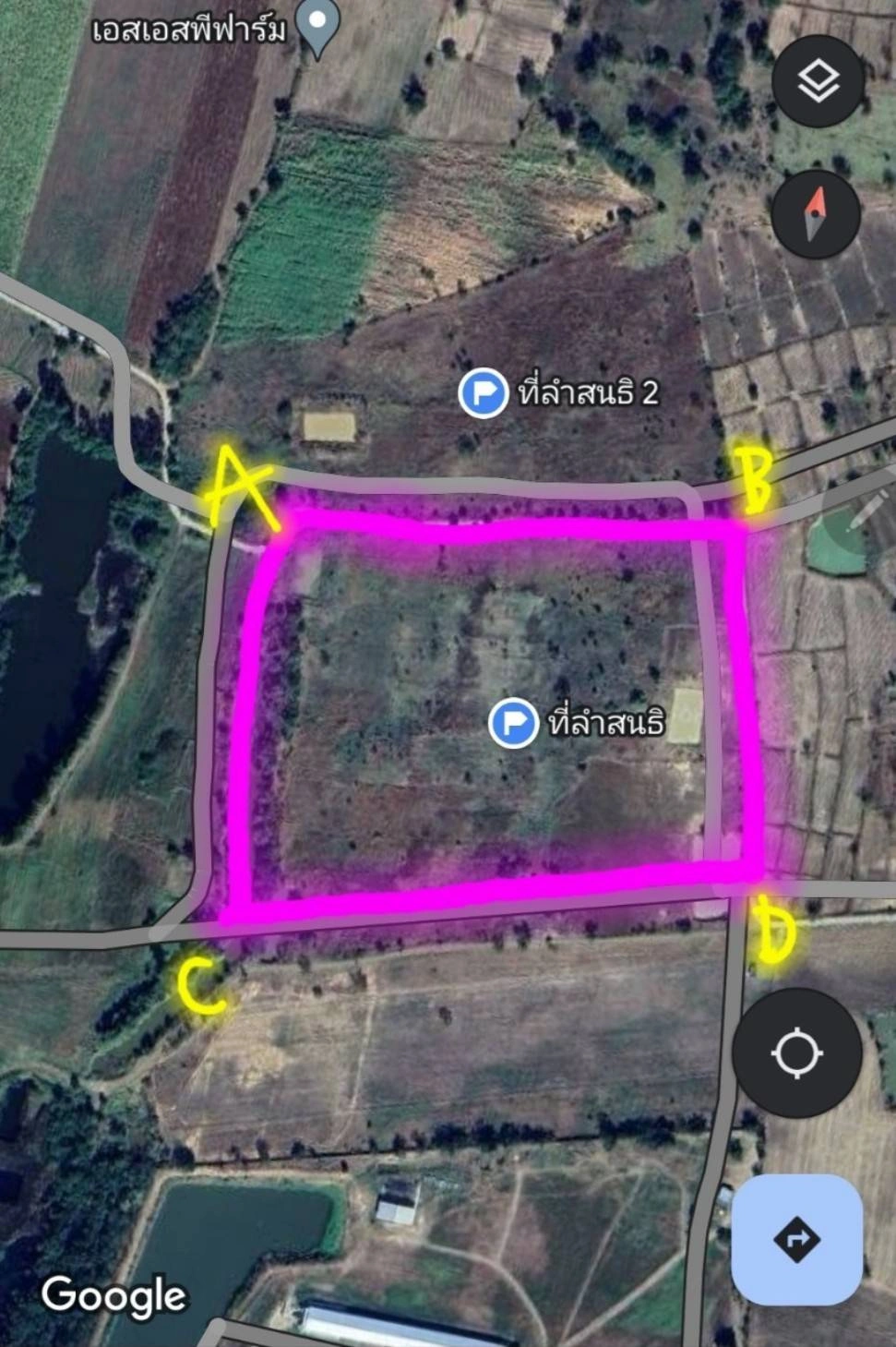
Task: Open the ที่ลำสนธิ 2 parking marker
Action: pyautogui.click(x=484, y=393)
